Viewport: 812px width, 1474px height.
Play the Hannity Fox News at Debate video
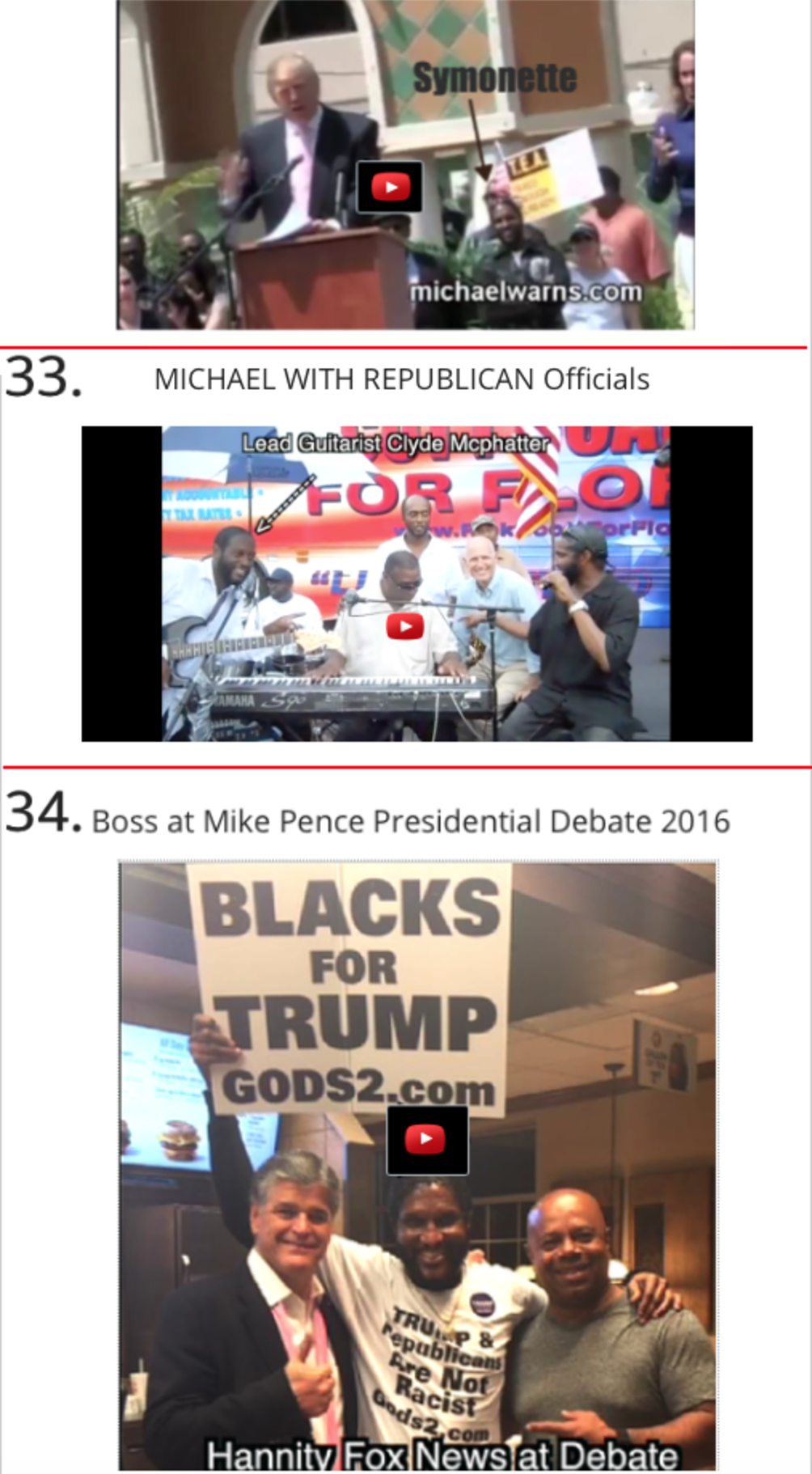(x=426, y=1140)
